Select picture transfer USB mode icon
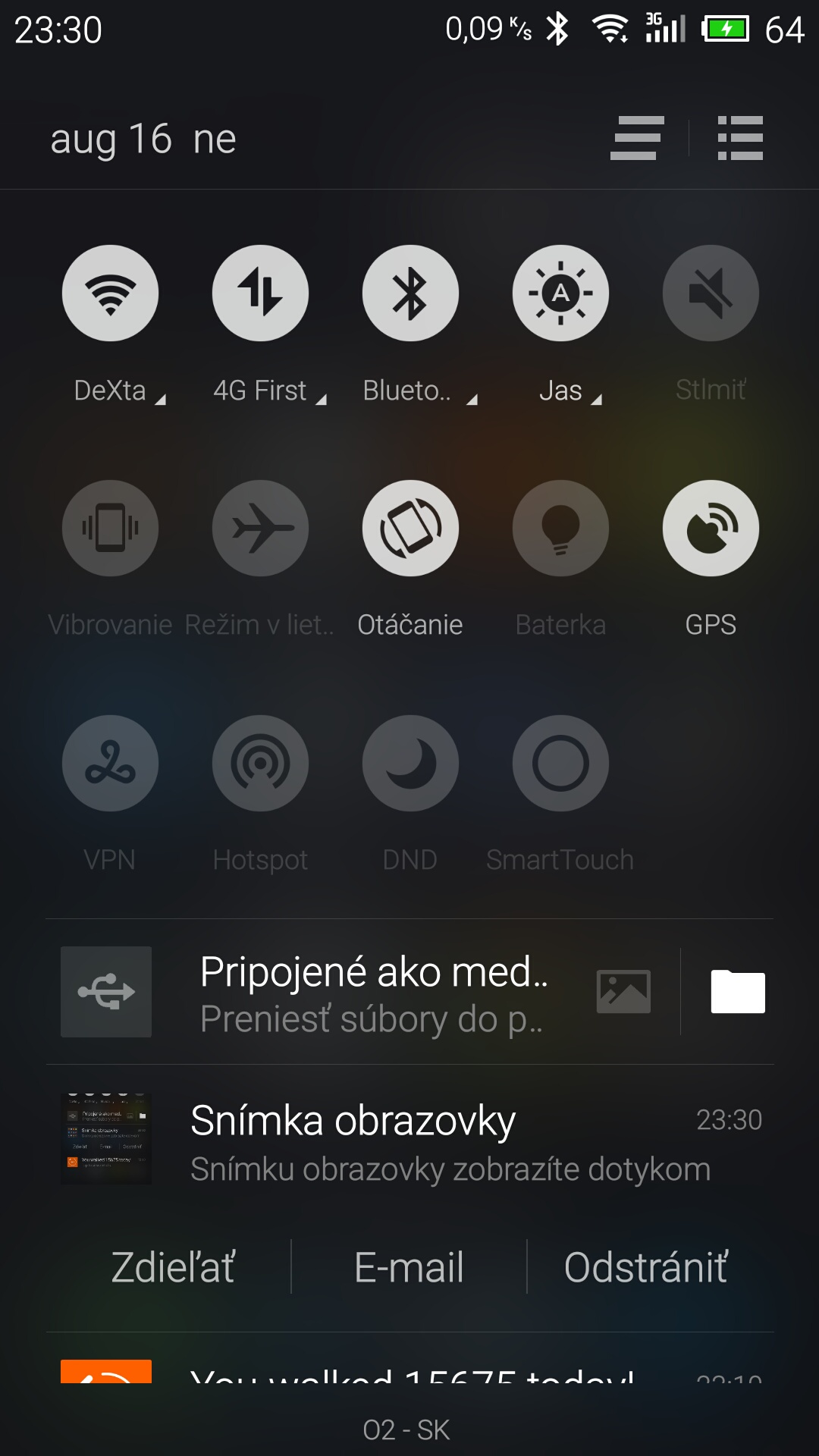Image resolution: width=819 pixels, height=1456 pixels. [623, 991]
